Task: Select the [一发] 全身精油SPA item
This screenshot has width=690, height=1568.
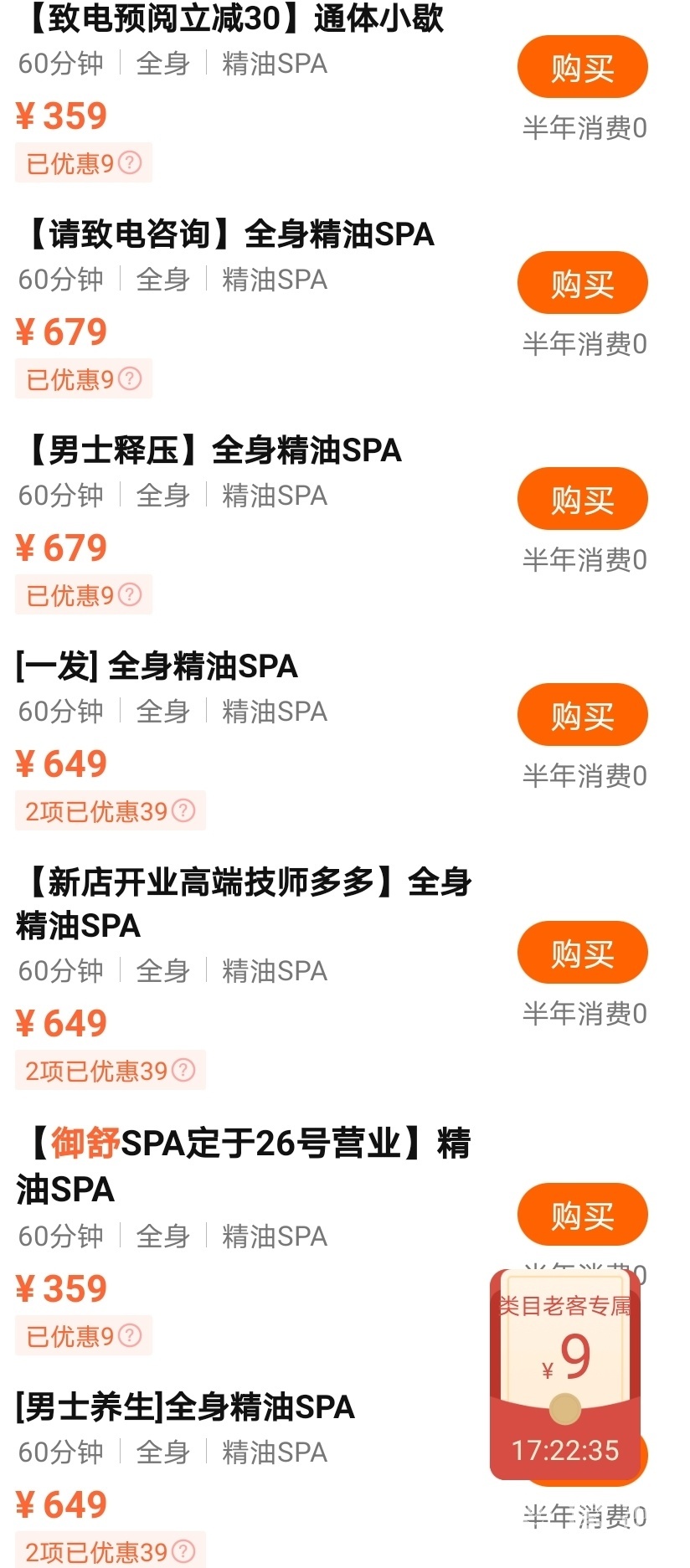Action: [x=157, y=666]
